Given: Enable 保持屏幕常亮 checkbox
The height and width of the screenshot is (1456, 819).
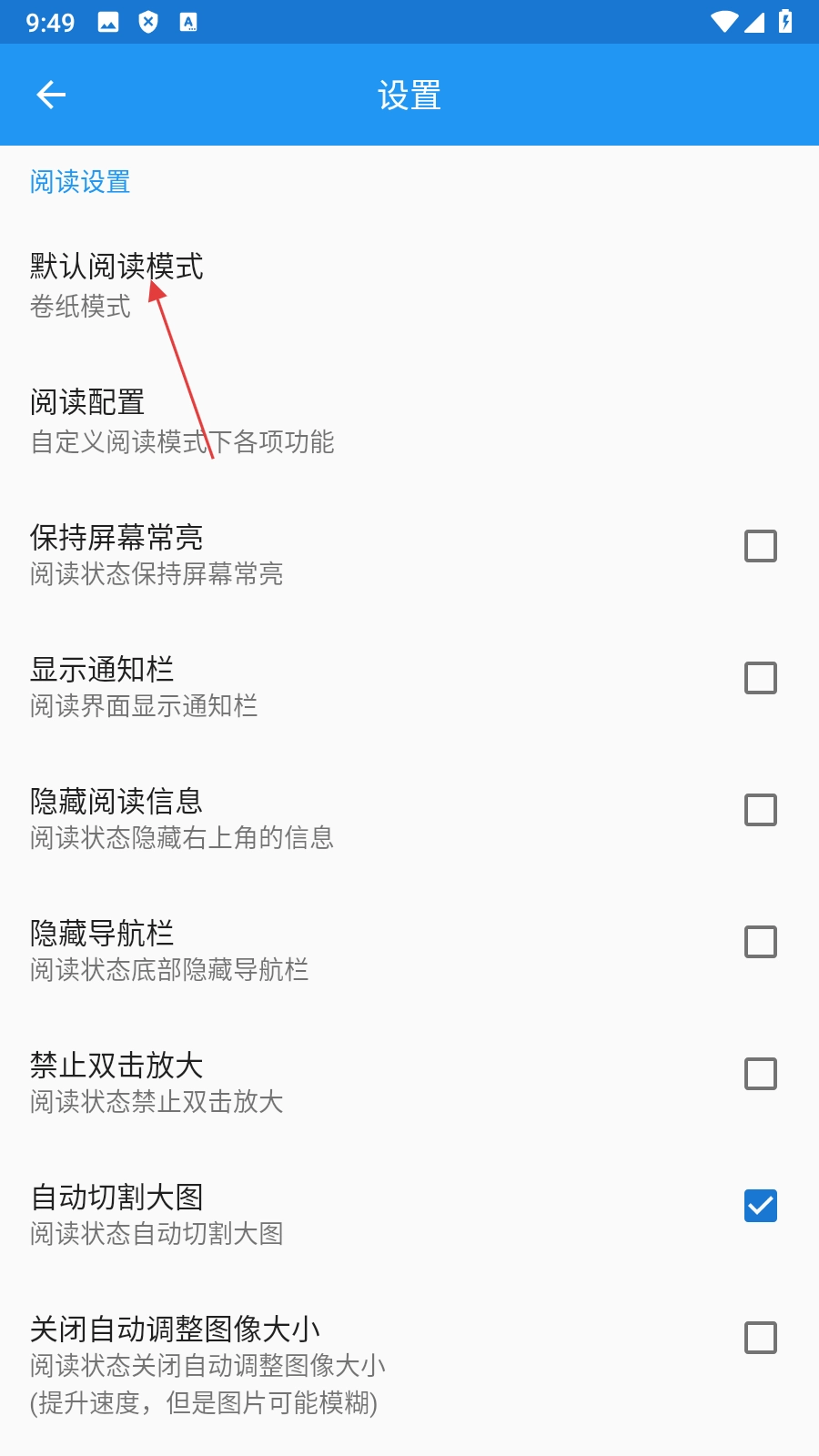Looking at the screenshot, I should click(760, 546).
